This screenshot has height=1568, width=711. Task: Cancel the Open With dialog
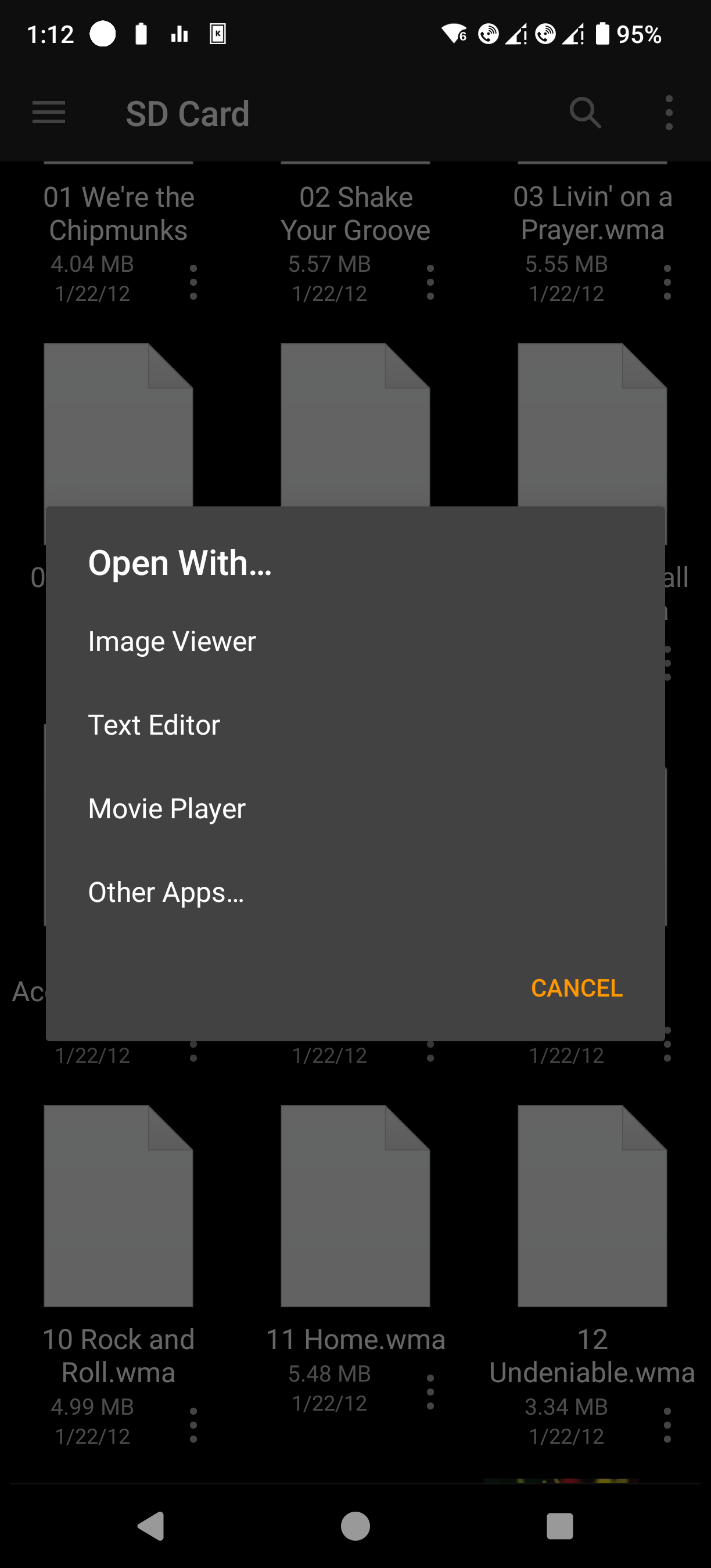(x=576, y=988)
